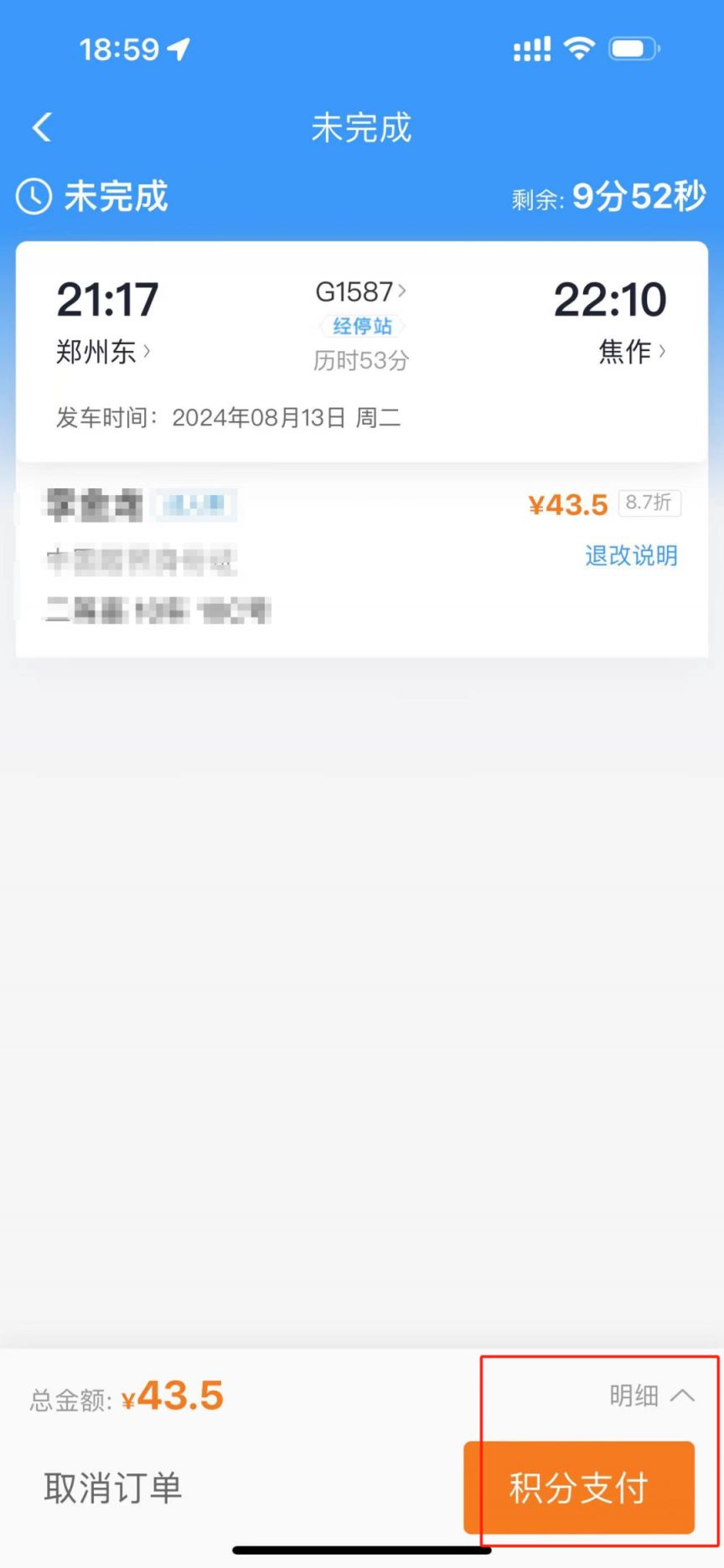View the 经停站 stopover stations
Screen dimensions: 724x1568
pos(362,326)
